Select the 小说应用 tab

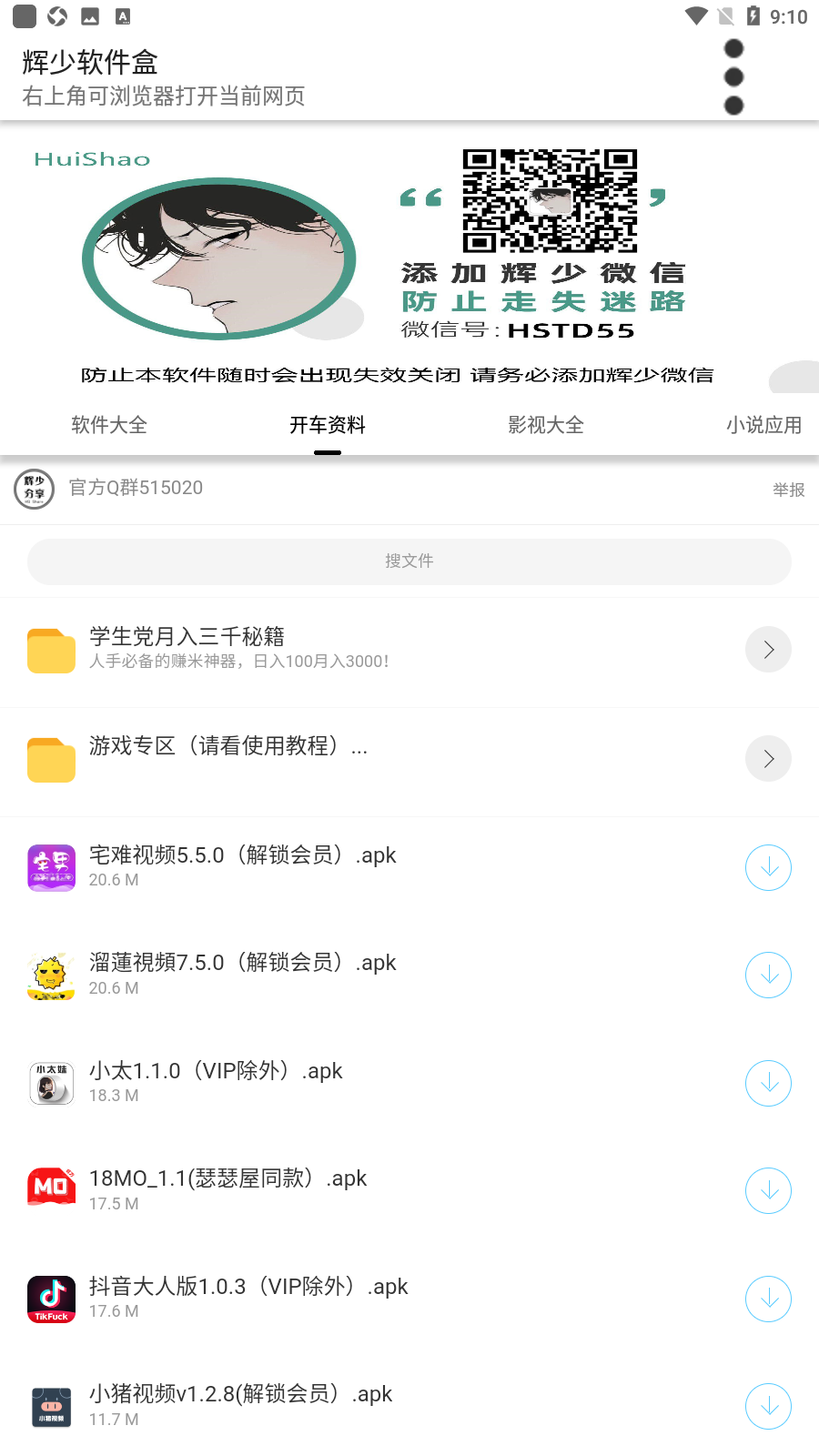click(x=763, y=425)
